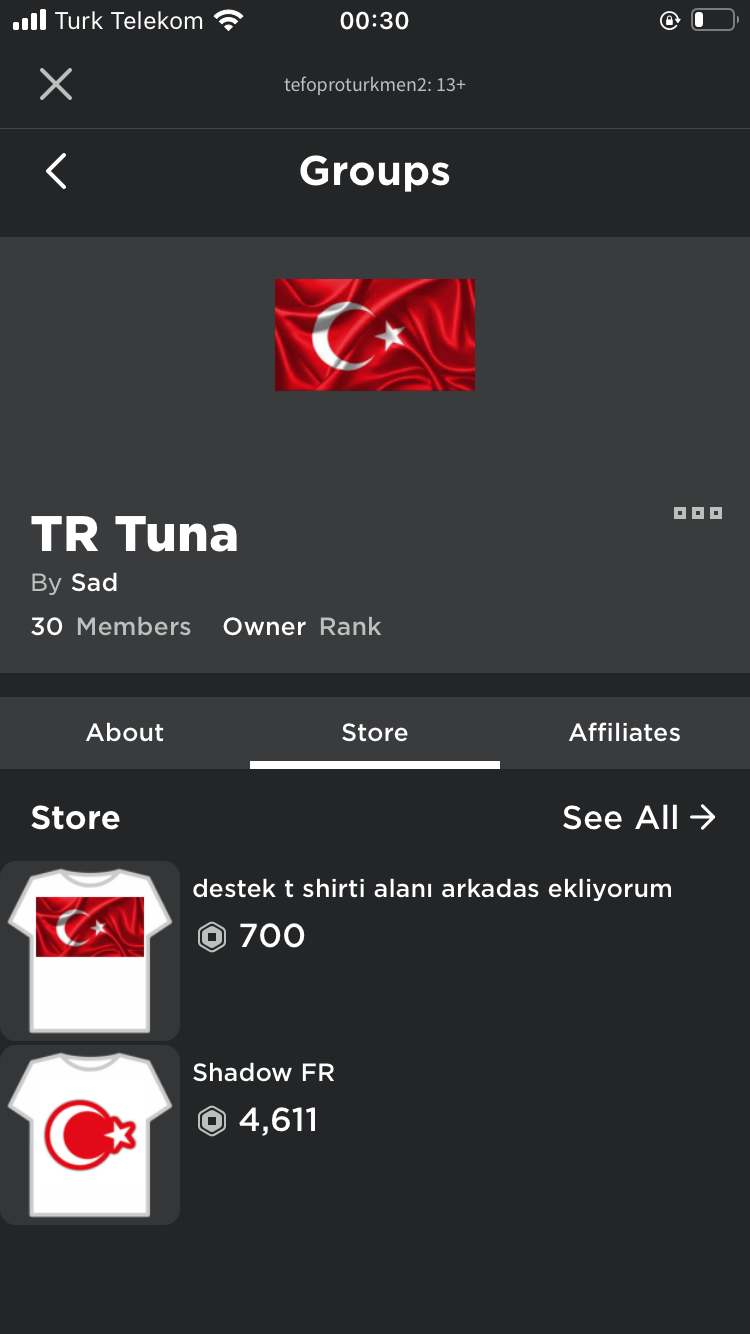
Task: Select the Store tab
Action: point(375,733)
